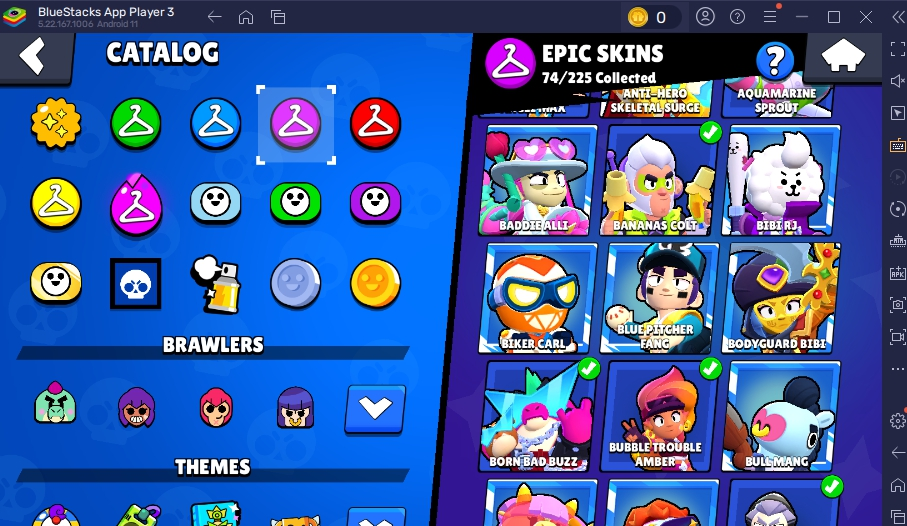907x526 pixels.
Task: Open the Baddie Alli skin
Action: [x=541, y=180]
